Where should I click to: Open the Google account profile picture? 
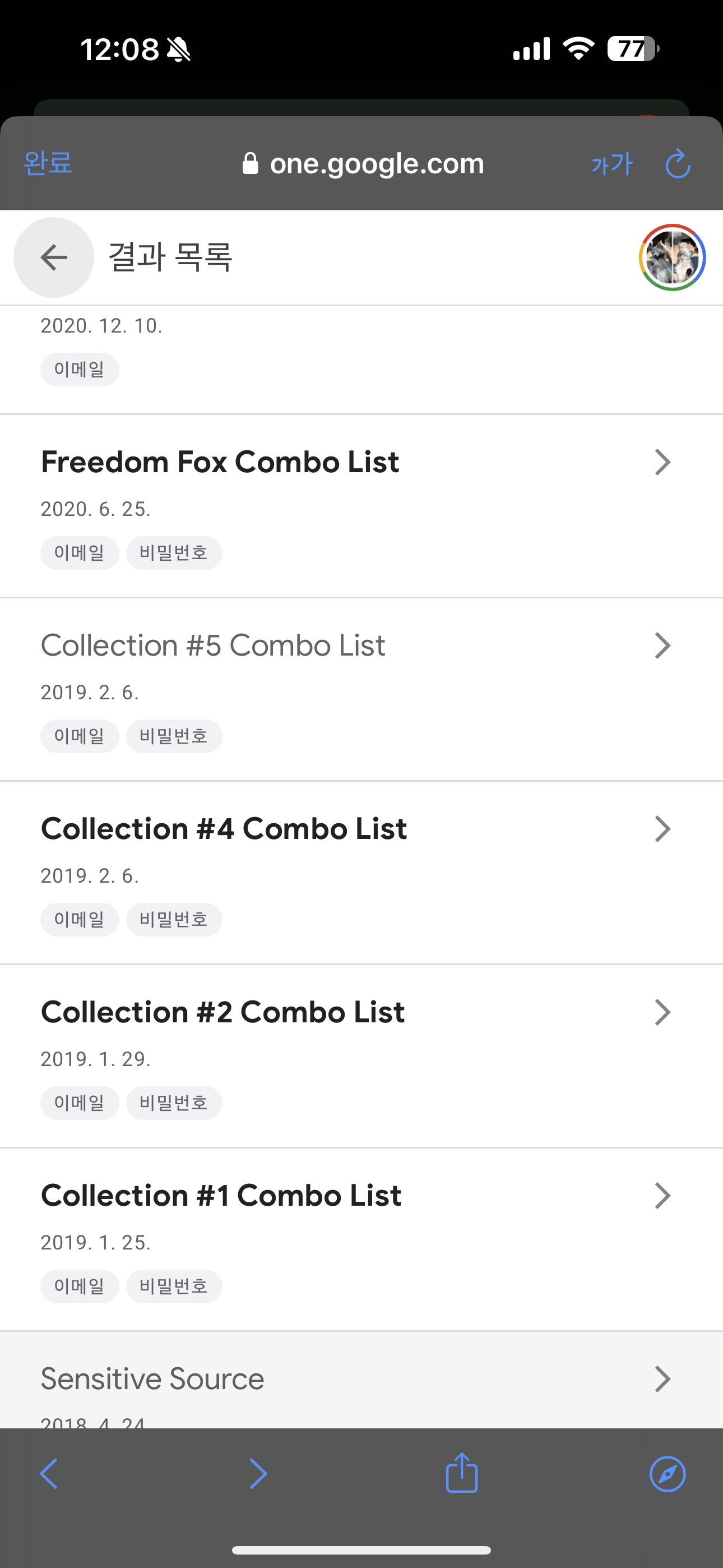pyautogui.click(x=673, y=257)
